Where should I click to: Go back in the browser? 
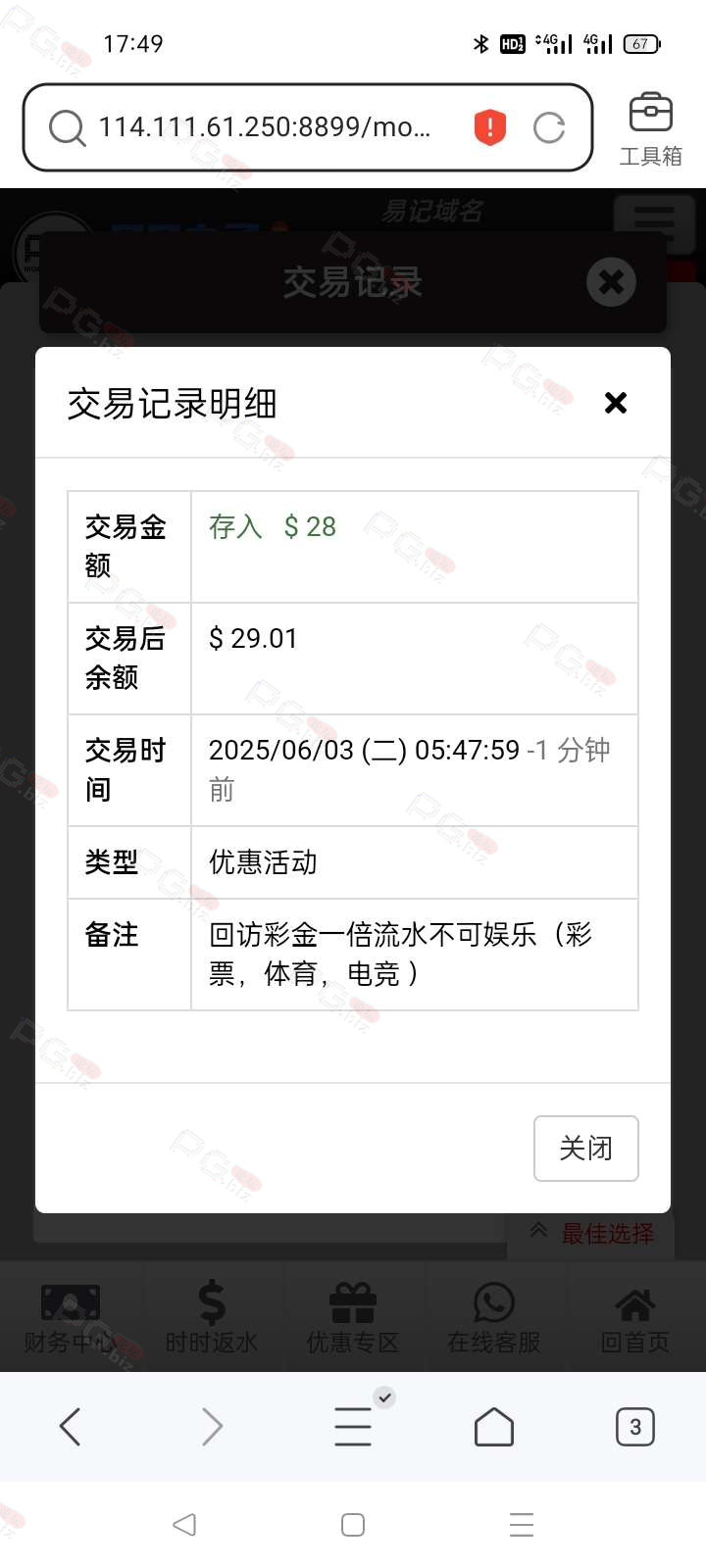[x=71, y=1427]
